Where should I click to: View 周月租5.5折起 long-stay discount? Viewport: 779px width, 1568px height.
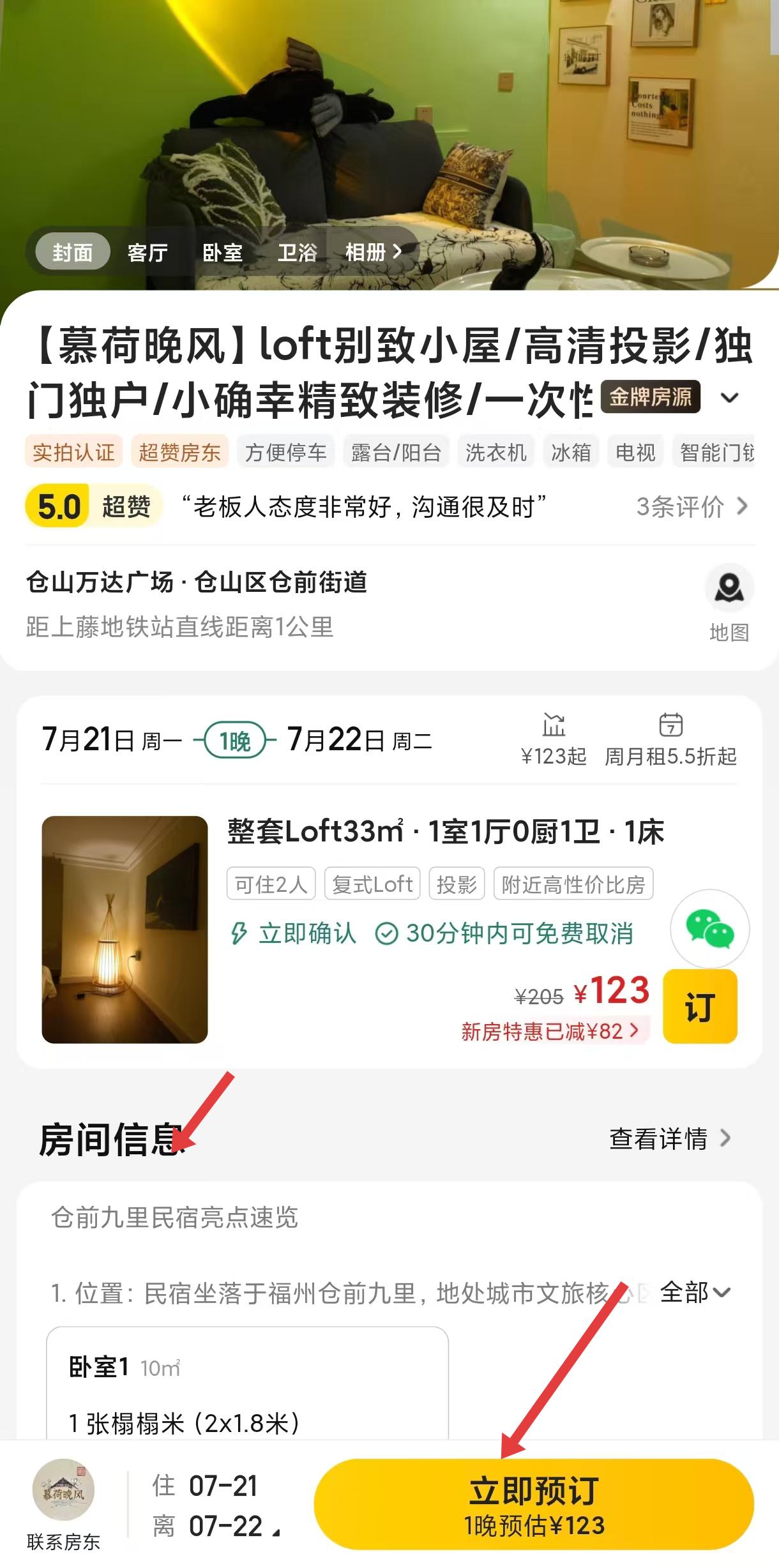(670, 741)
